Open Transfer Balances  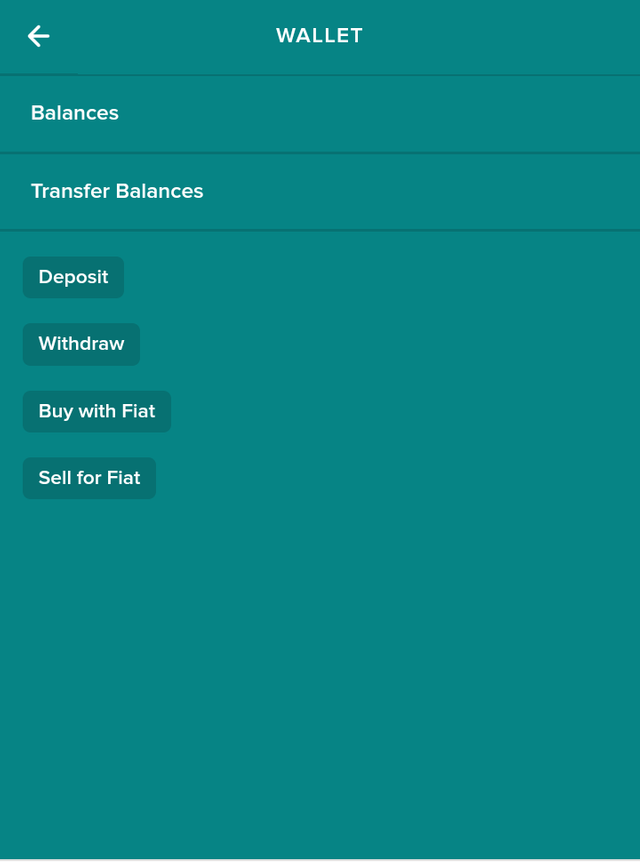click(x=117, y=191)
